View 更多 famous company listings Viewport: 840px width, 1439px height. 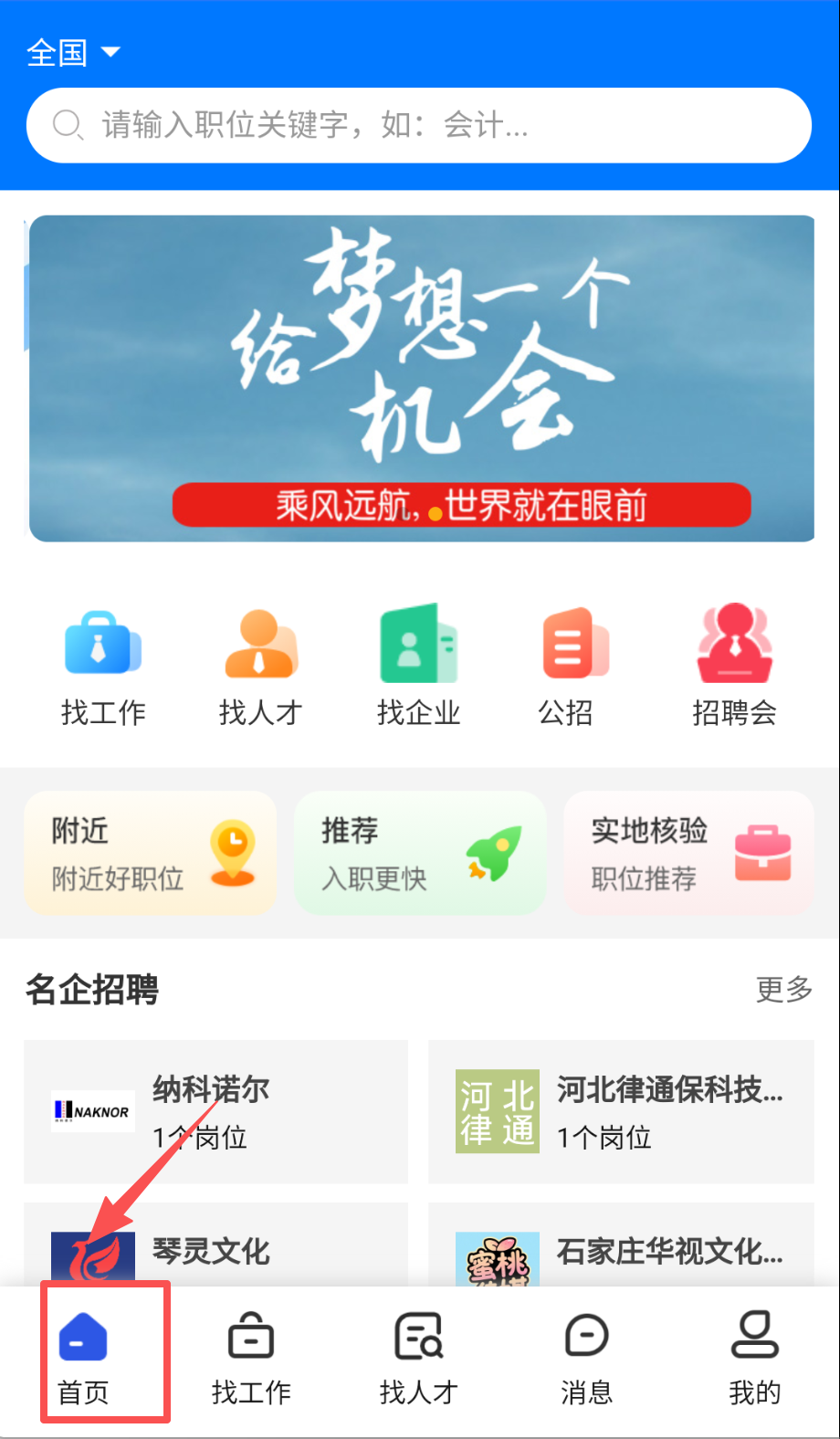[x=783, y=989]
